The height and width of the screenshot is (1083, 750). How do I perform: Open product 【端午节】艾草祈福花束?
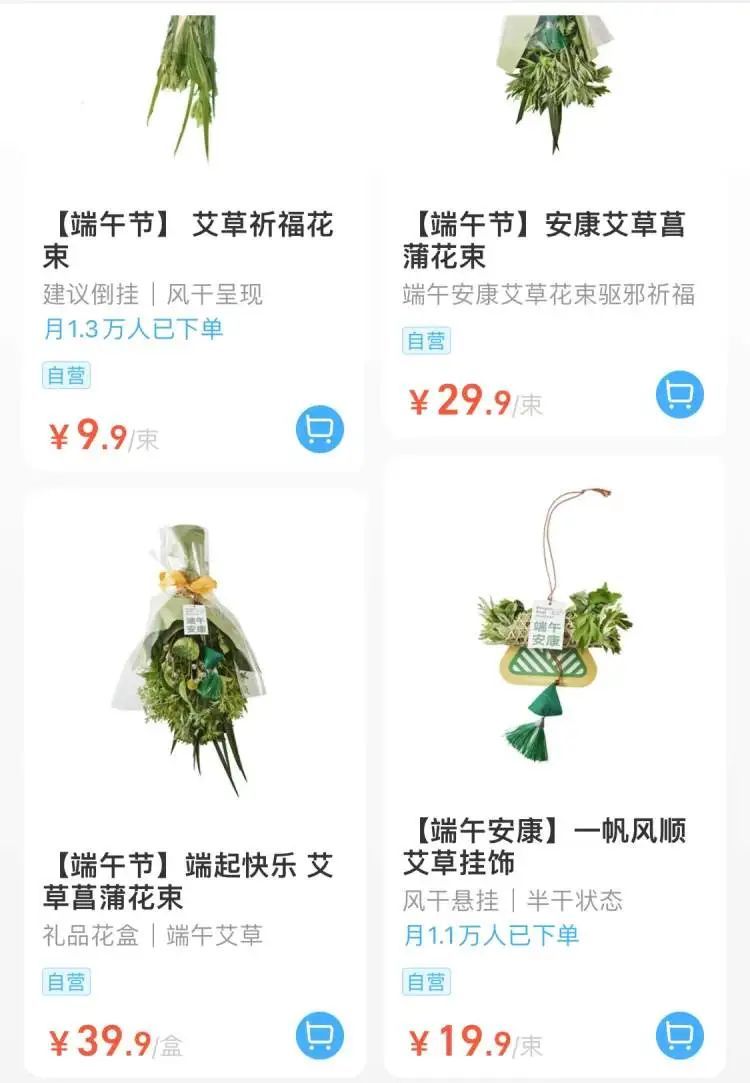(186, 237)
